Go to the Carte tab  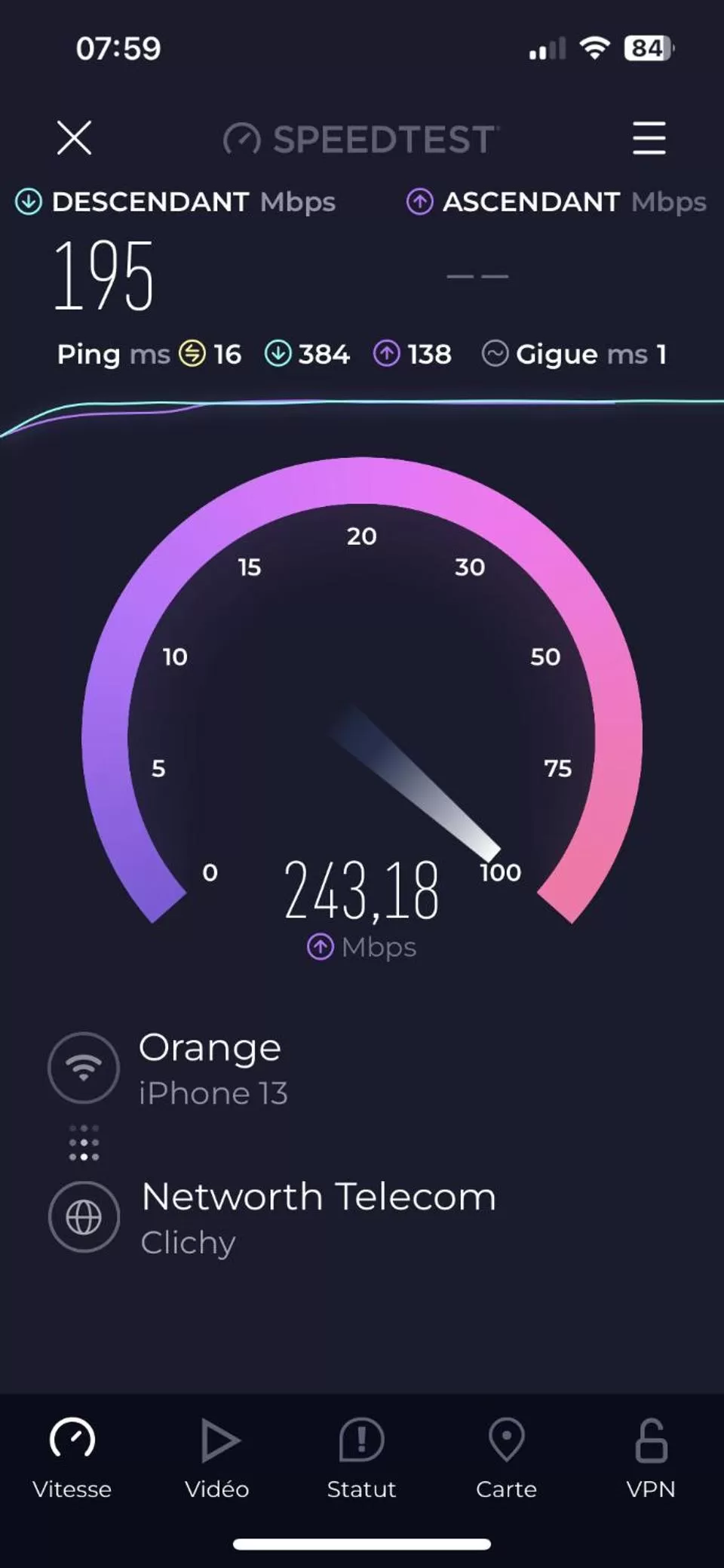pyautogui.click(x=506, y=1458)
